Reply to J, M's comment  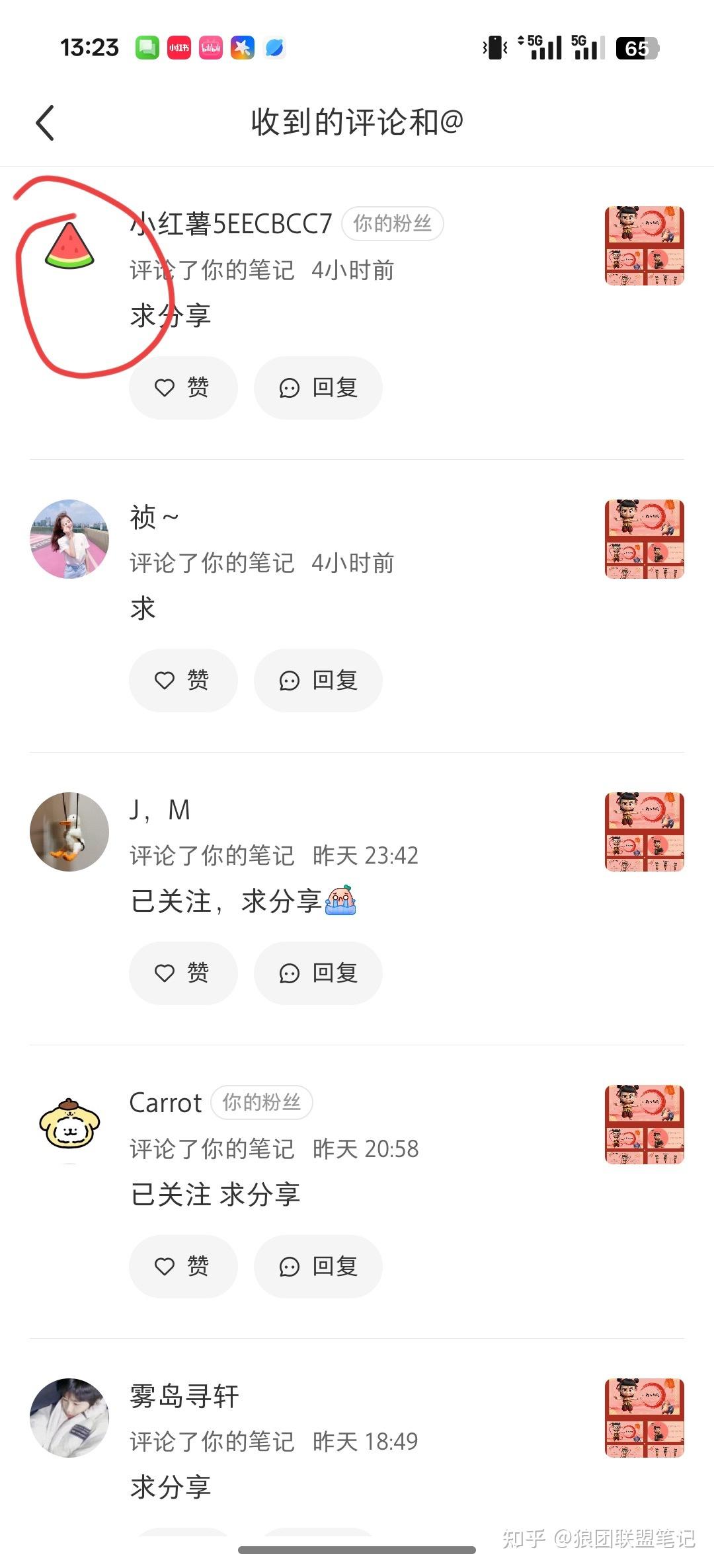pyautogui.click(x=318, y=973)
